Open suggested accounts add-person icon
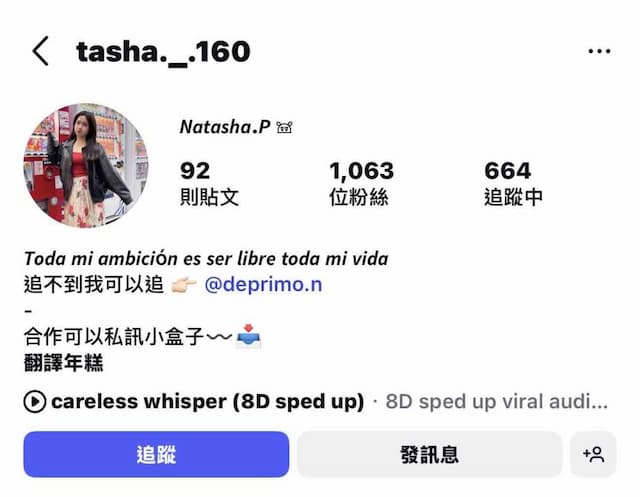640x497 pixels. pos(593,454)
